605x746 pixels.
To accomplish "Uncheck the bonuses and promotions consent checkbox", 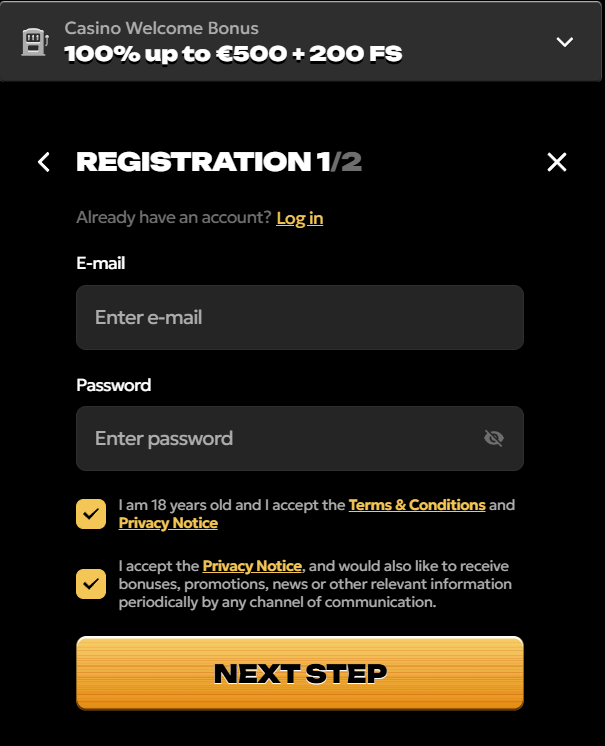I will (91, 584).
